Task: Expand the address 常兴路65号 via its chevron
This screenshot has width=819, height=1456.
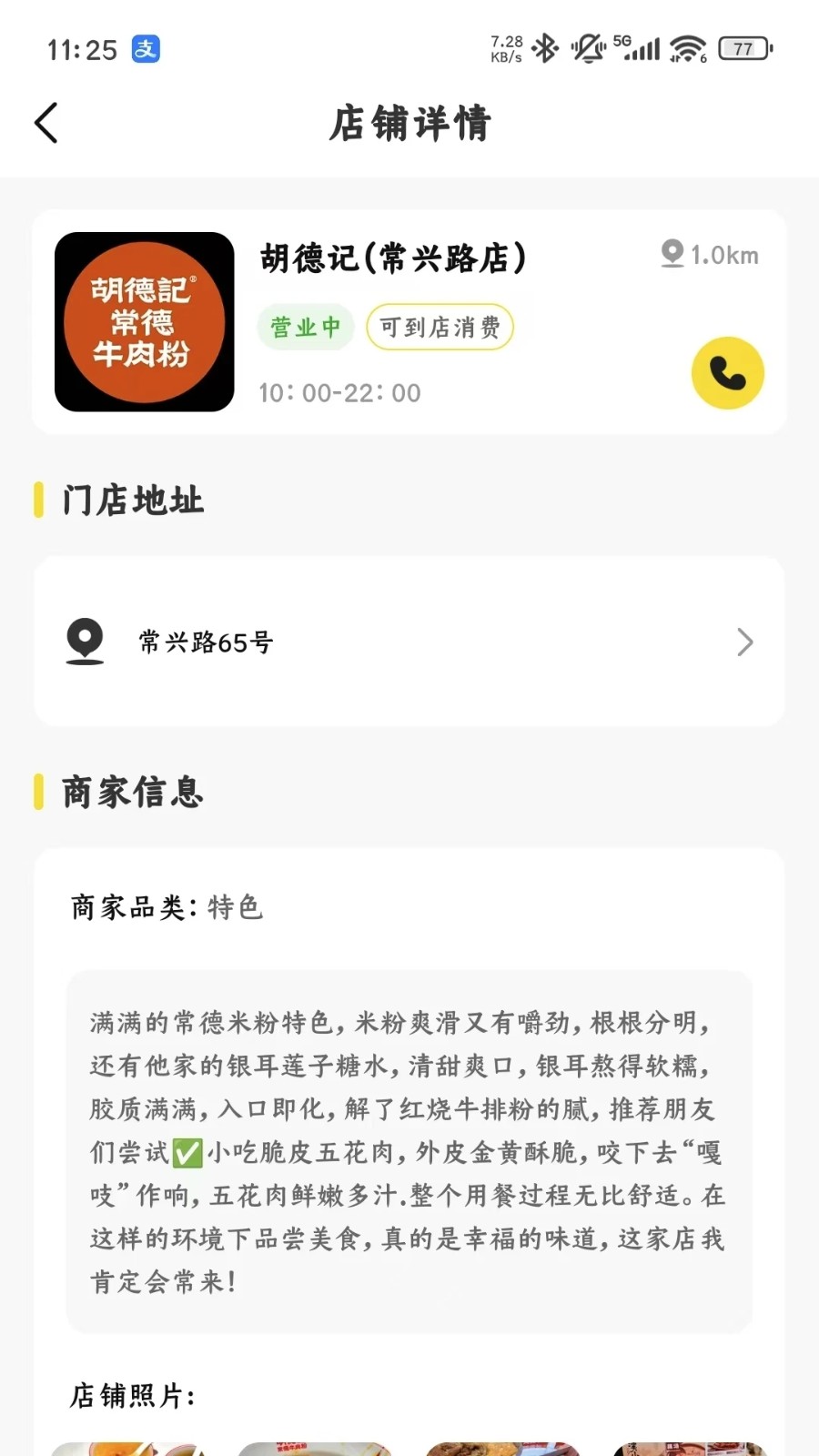Action: [x=744, y=642]
